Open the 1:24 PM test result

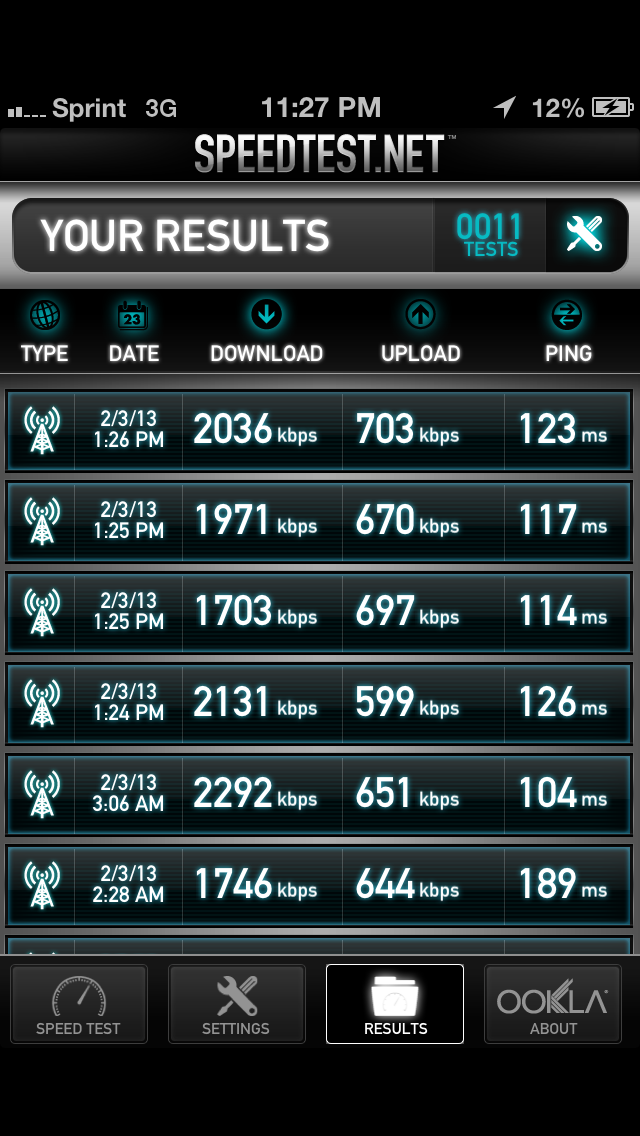(x=319, y=703)
